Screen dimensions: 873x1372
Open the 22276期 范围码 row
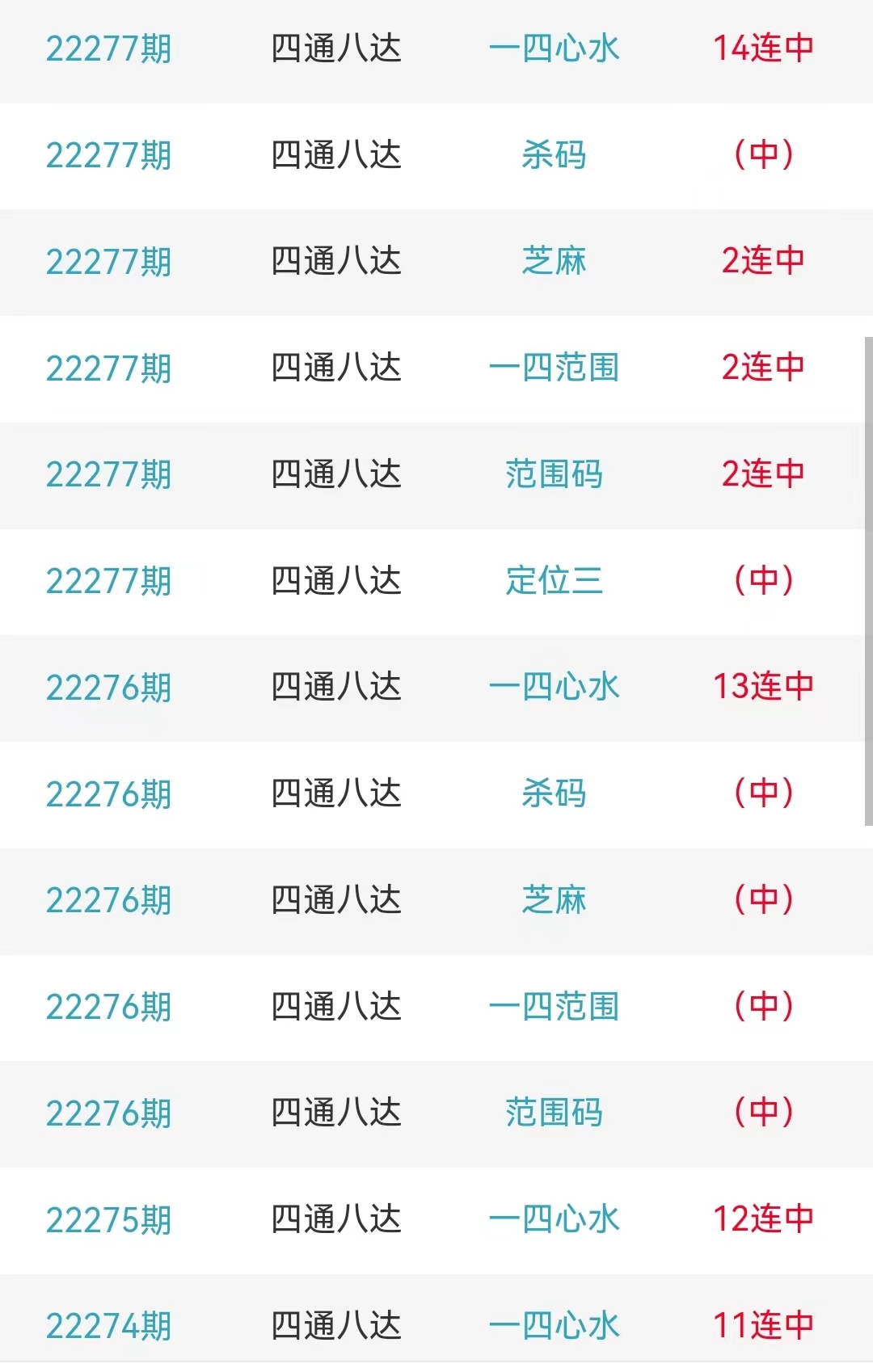(x=554, y=1113)
